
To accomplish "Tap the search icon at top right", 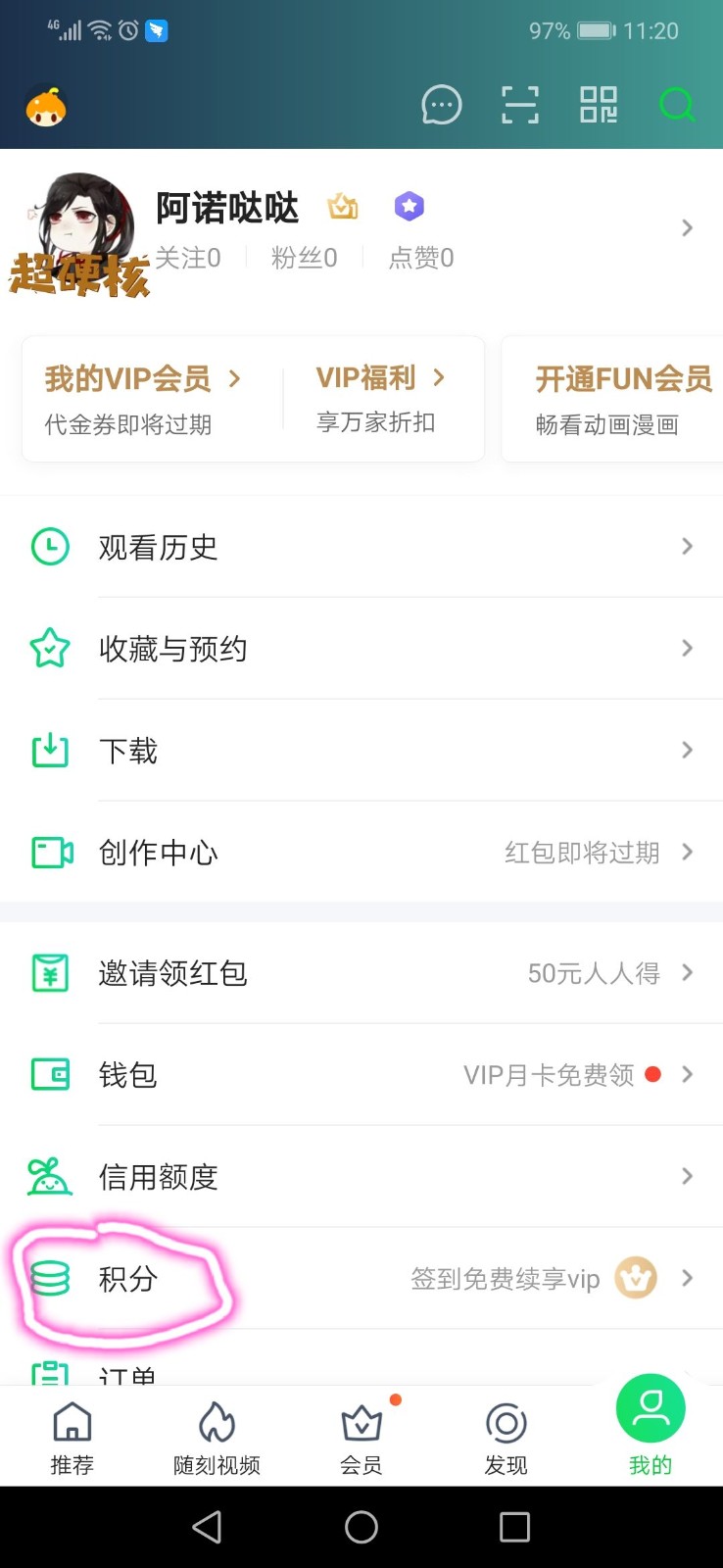I will click(x=678, y=105).
